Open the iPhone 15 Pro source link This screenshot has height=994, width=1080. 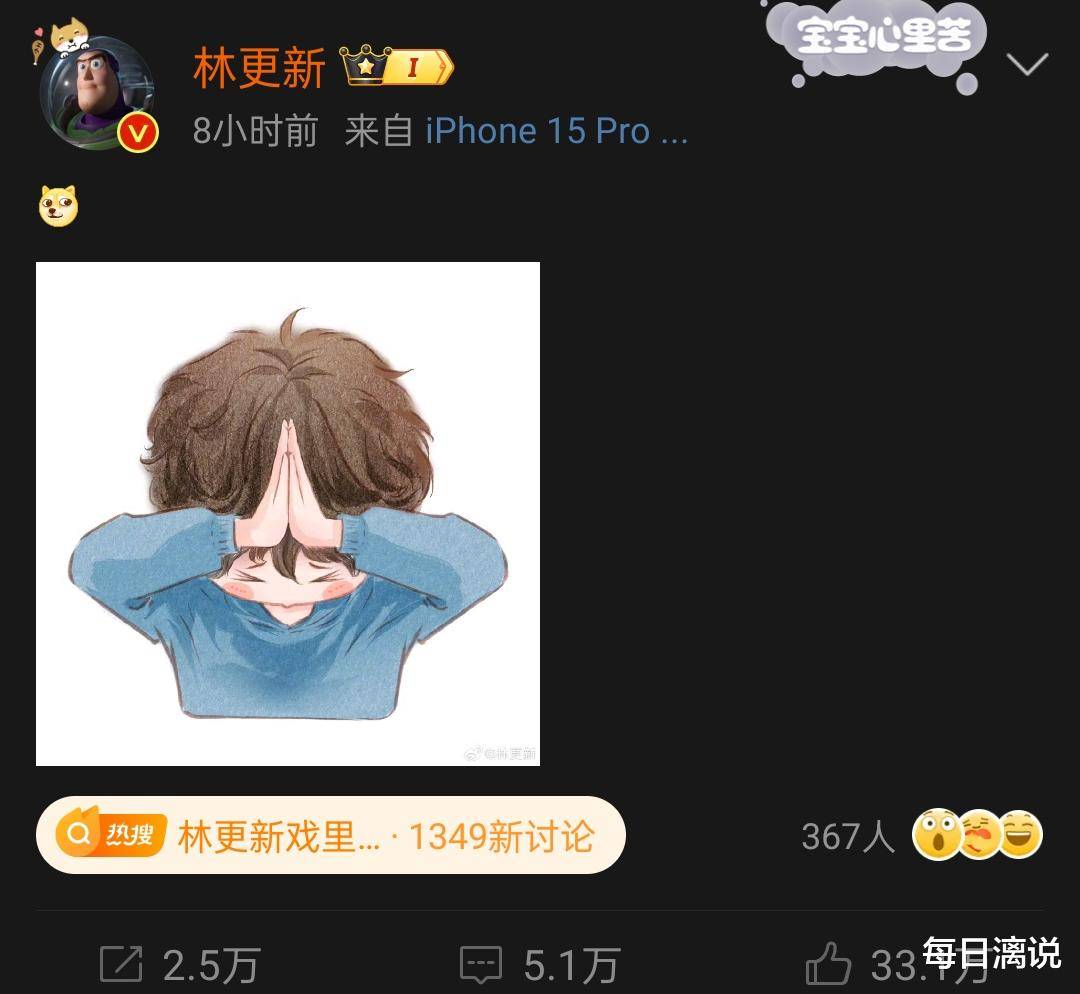(556, 131)
